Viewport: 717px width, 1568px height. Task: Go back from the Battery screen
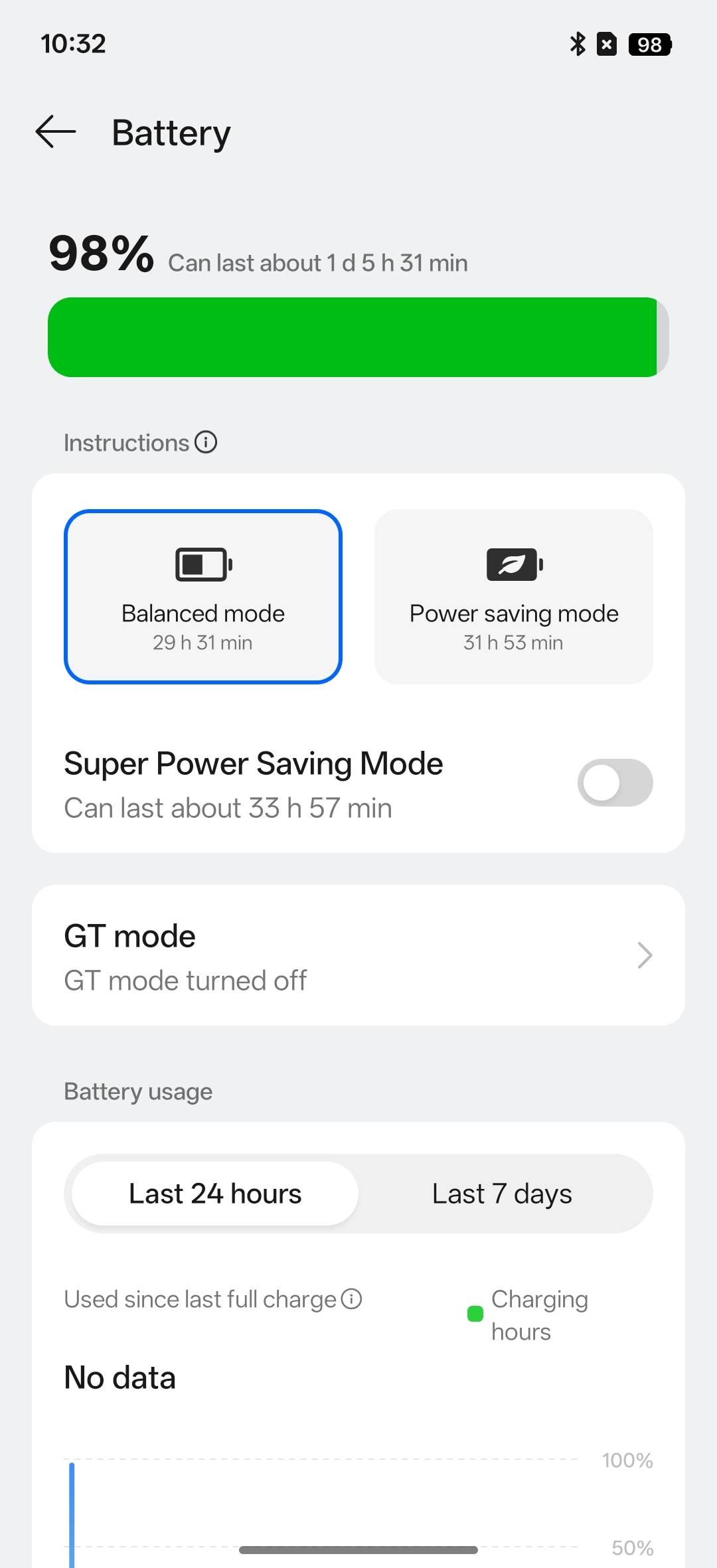(56, 131)
